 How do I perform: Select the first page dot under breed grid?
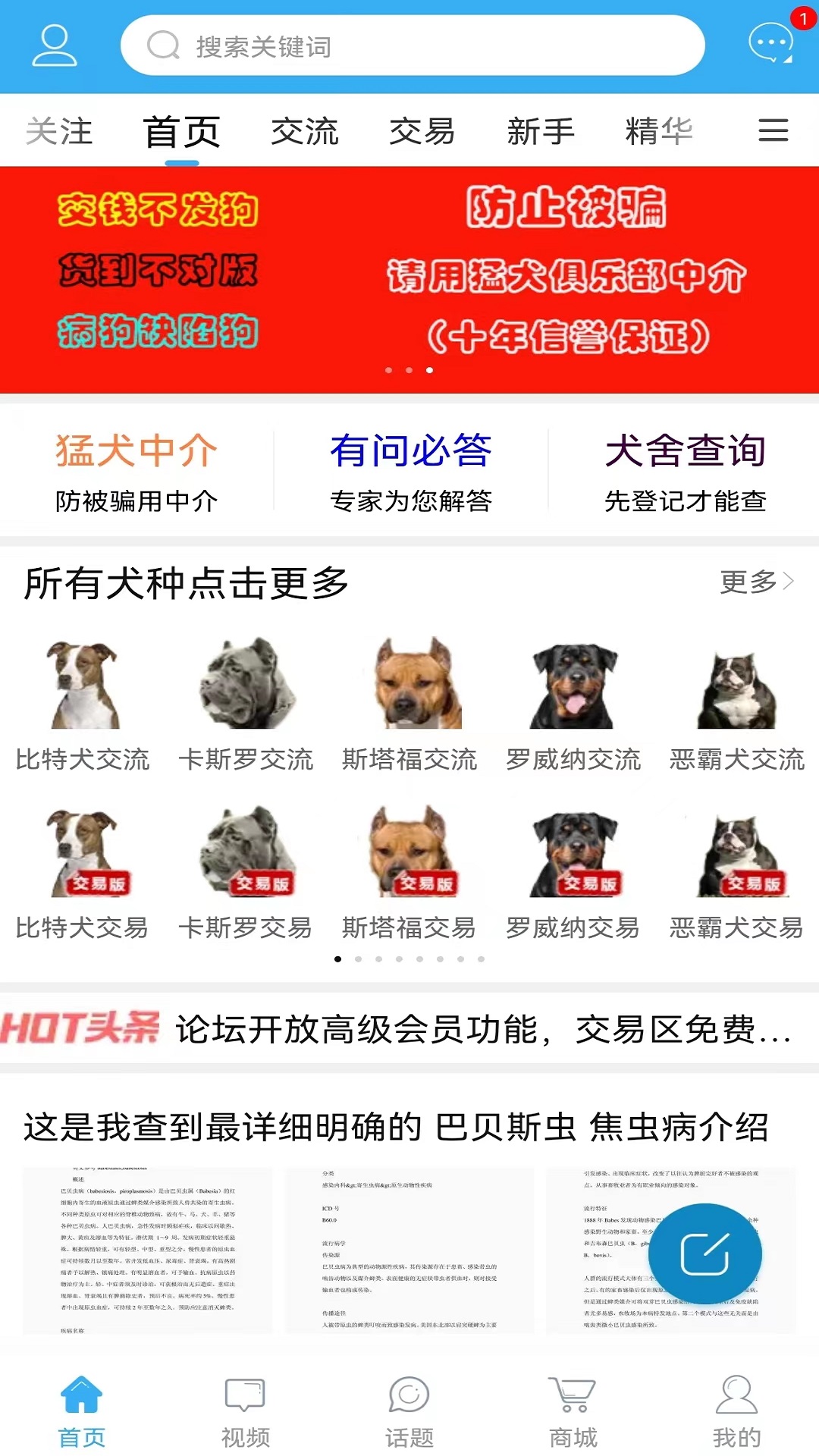339,959
